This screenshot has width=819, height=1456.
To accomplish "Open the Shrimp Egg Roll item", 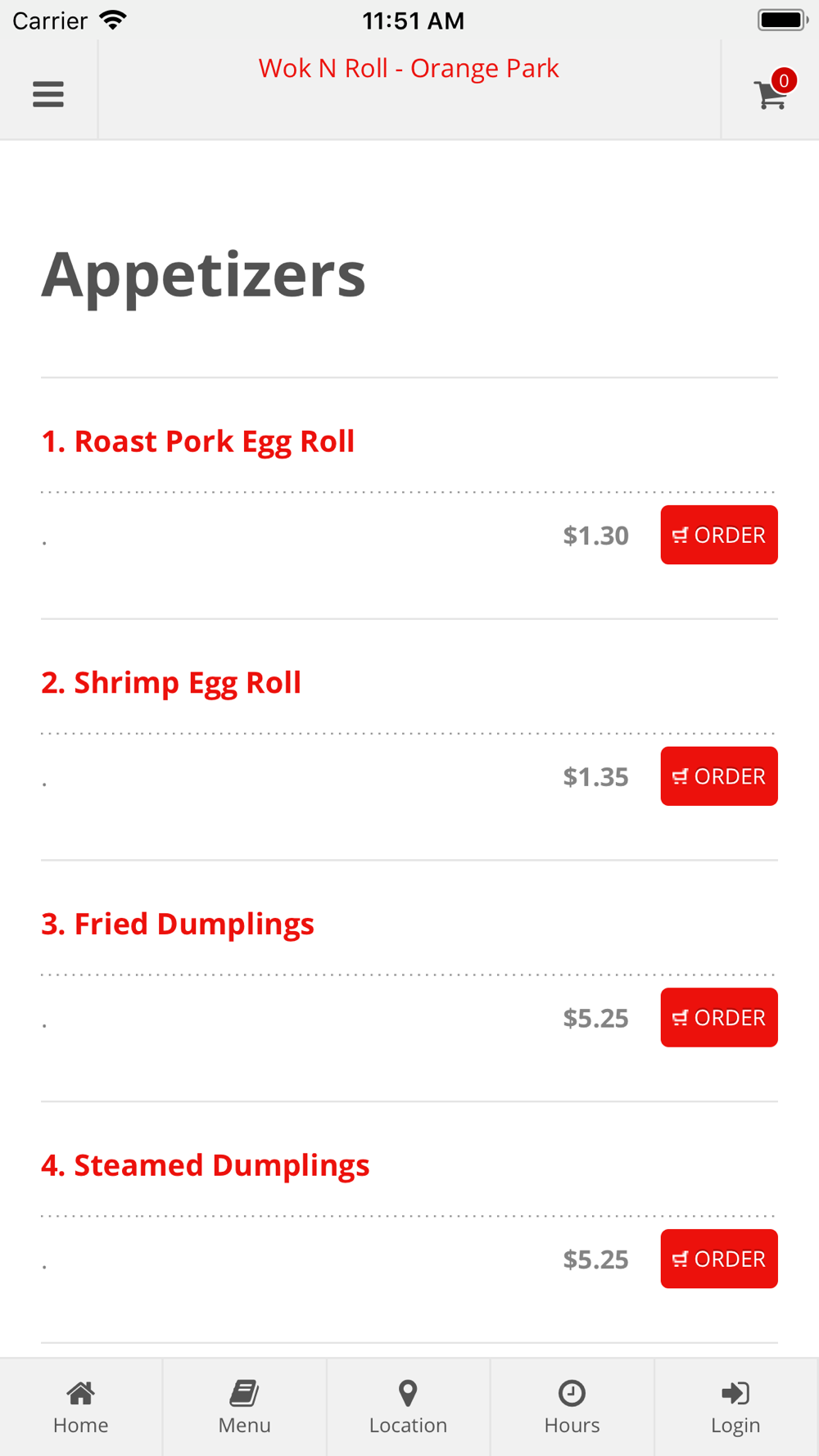I will [x=171, y=683].
